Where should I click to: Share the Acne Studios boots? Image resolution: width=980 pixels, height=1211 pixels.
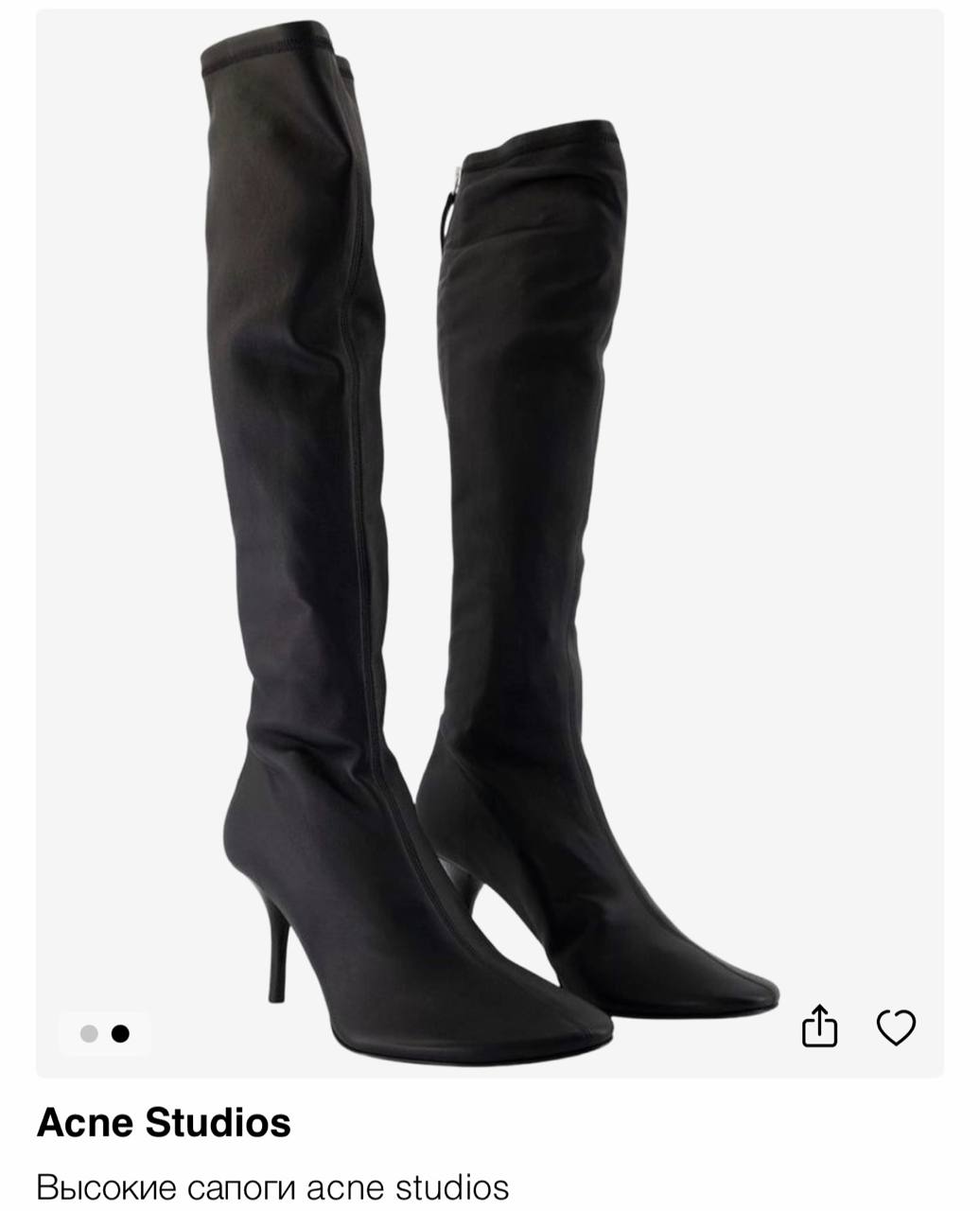819,1026
